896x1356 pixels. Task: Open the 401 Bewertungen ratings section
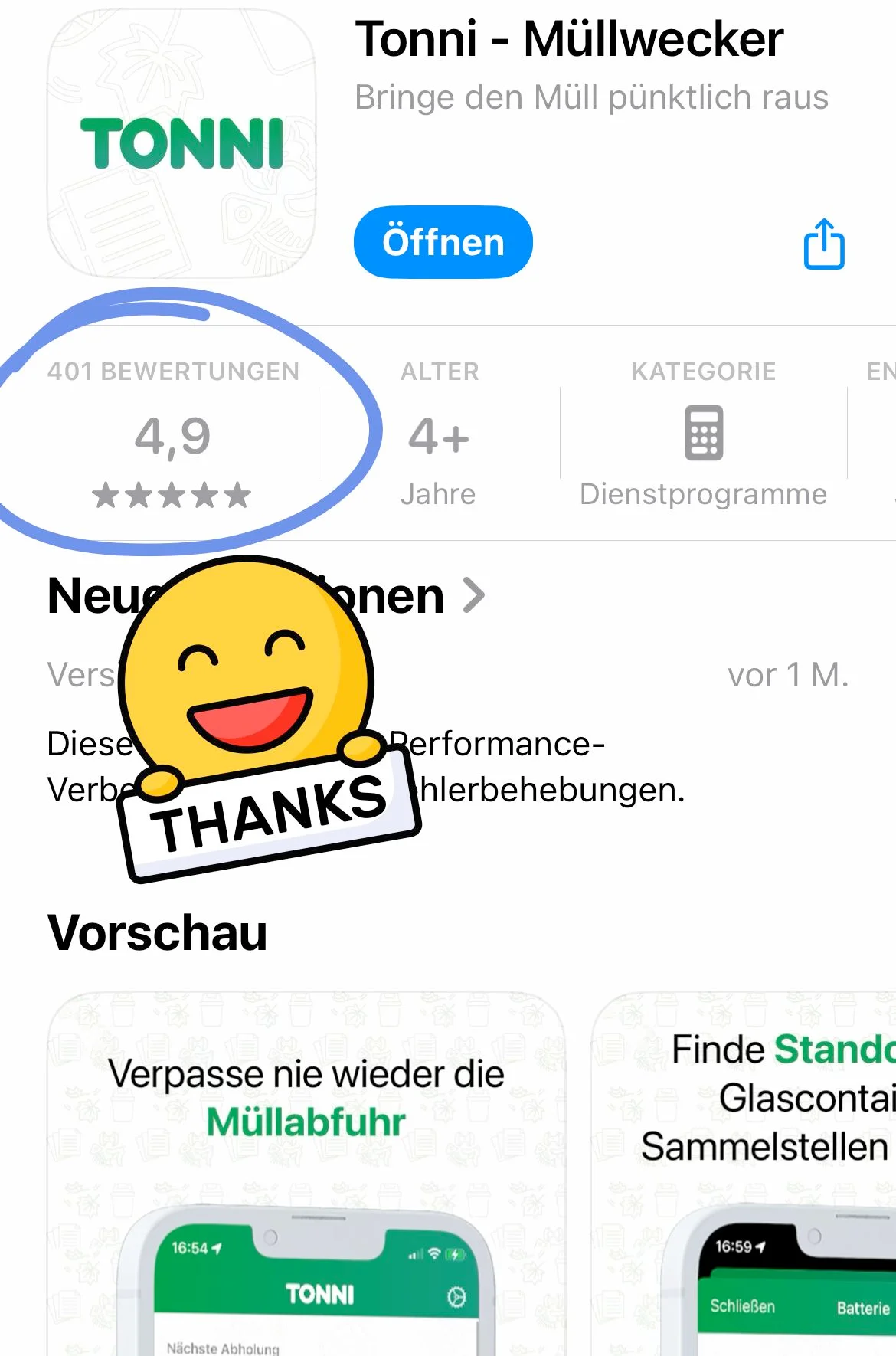click(x=173, y=434)
